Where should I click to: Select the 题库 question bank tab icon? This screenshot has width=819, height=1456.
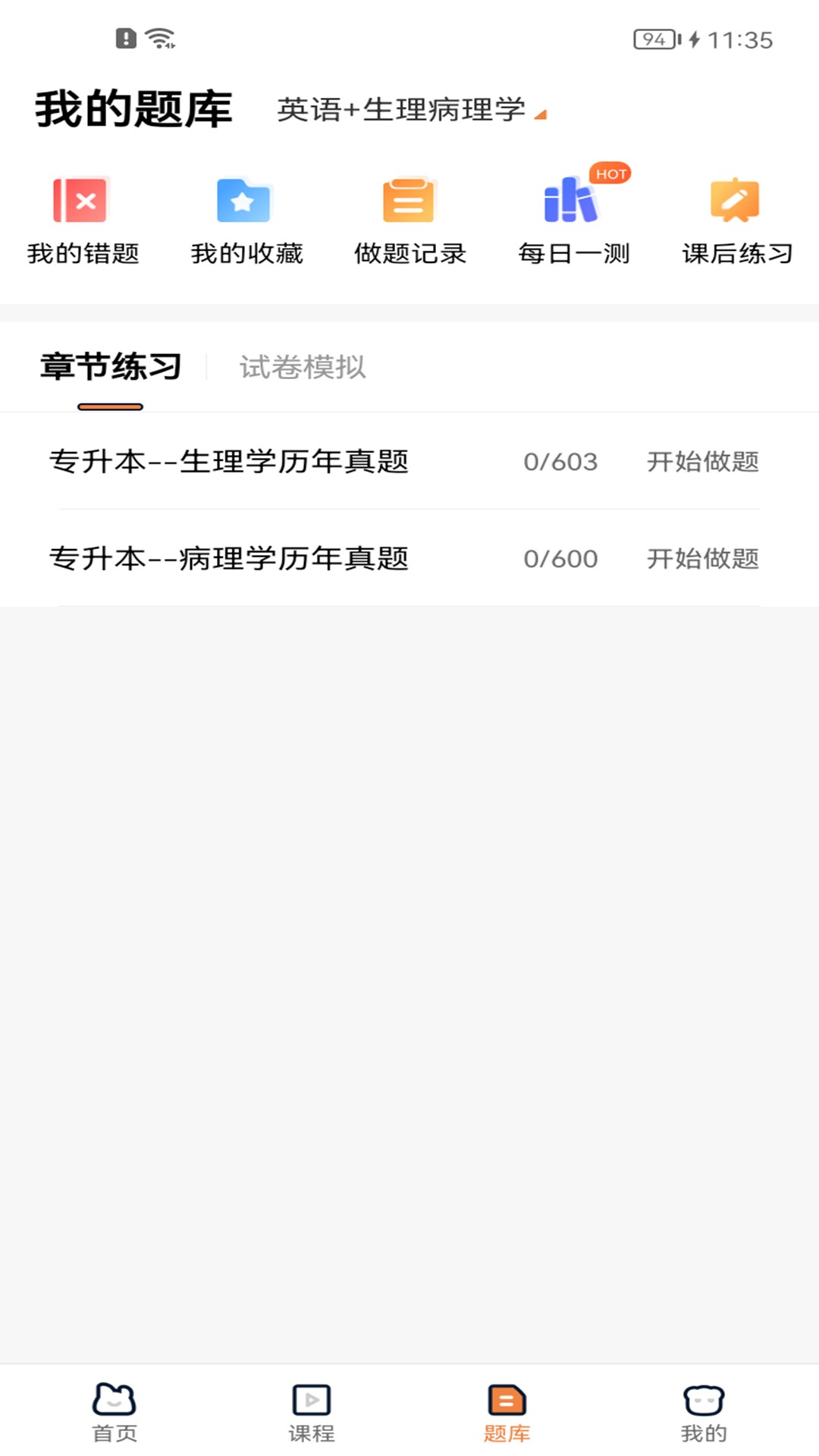pyautogui.click(x=507, y=1407)
